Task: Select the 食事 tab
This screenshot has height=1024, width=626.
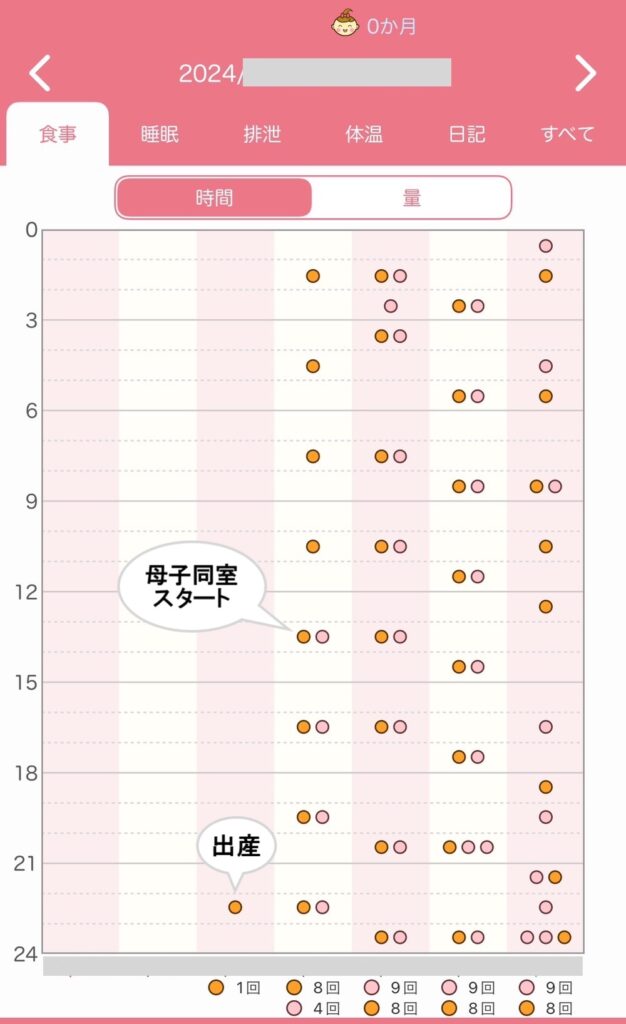Action: pos(58,134)
